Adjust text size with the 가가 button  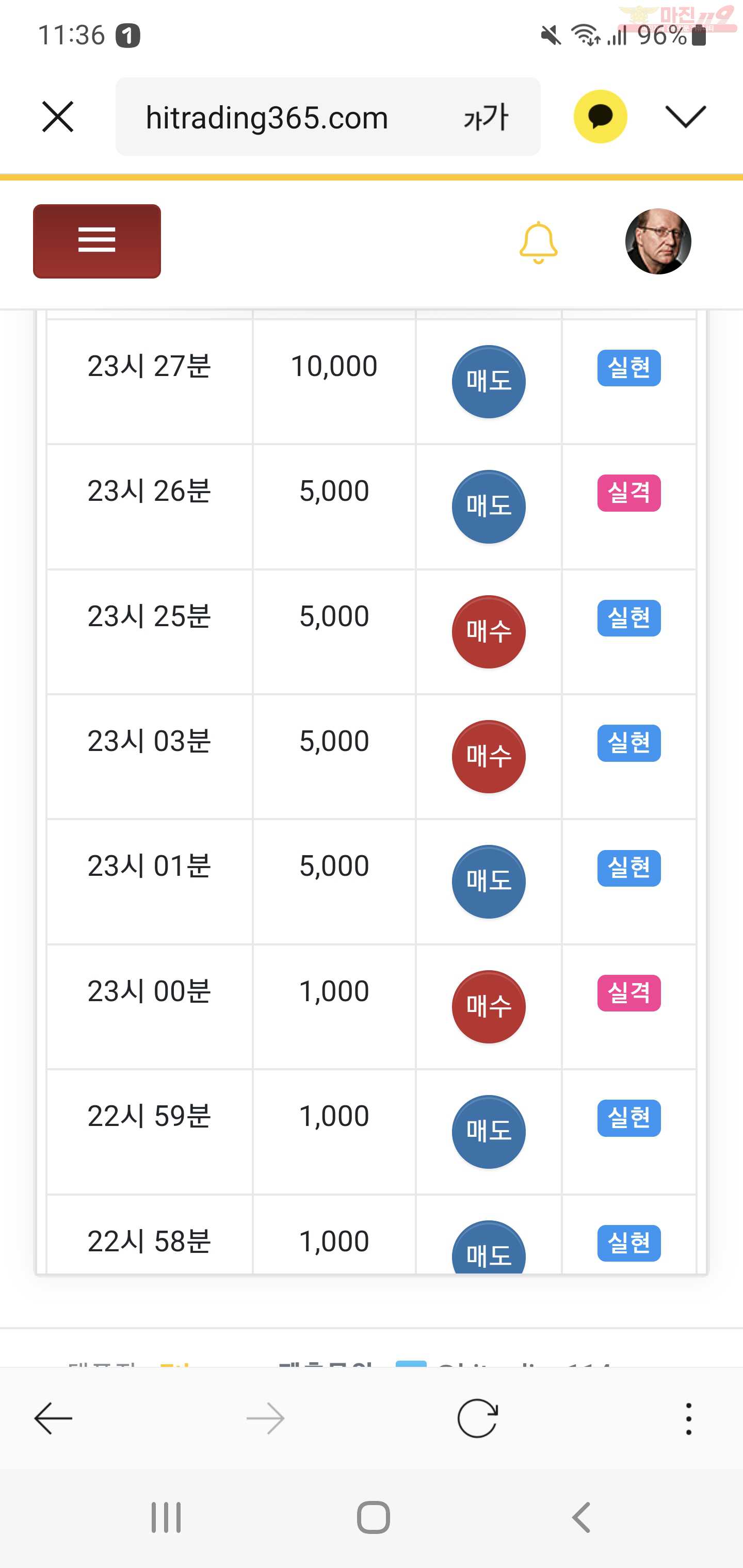tap(486, 117)
